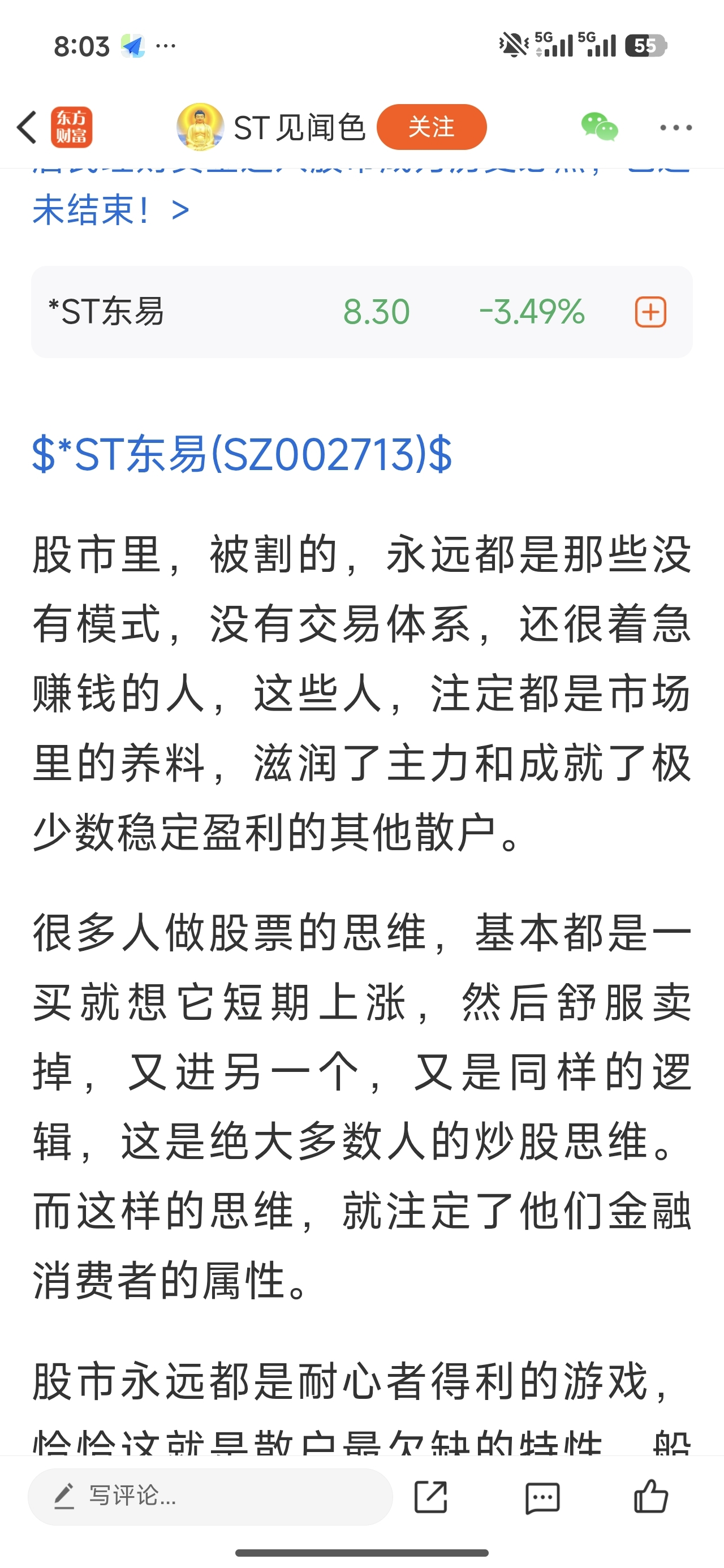The image size is (724, 1568).
Task: Open the three-dot overflow menu
Action: [x=675, y=127]
